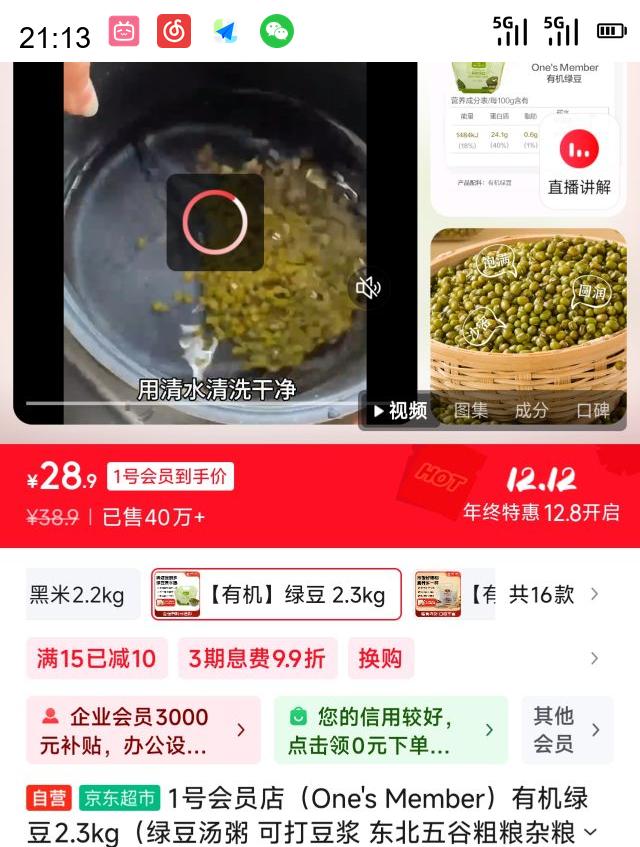Open the 直播讲解 live explanation
This screenshot has height=847, width=640.
(x=579, y=163)
